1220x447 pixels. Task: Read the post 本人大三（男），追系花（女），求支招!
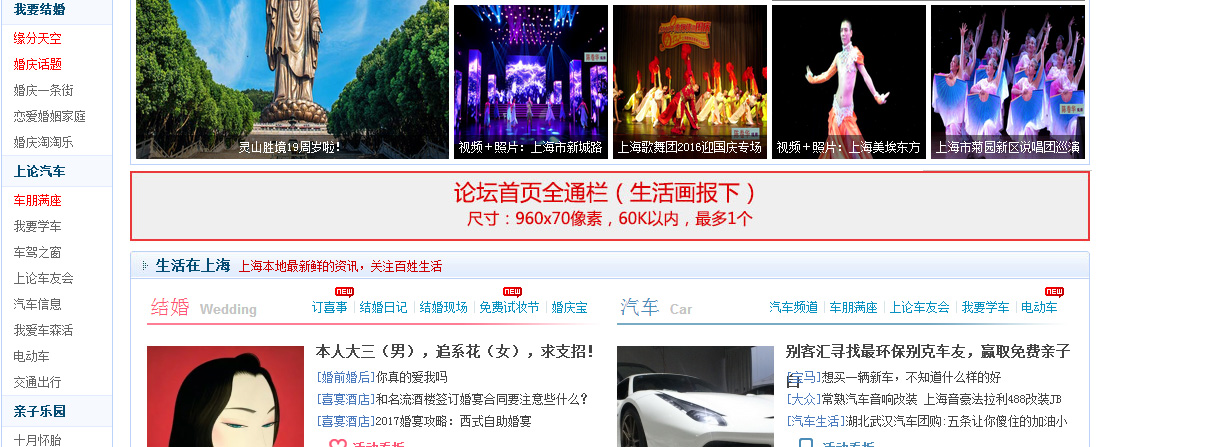[455, 352]
